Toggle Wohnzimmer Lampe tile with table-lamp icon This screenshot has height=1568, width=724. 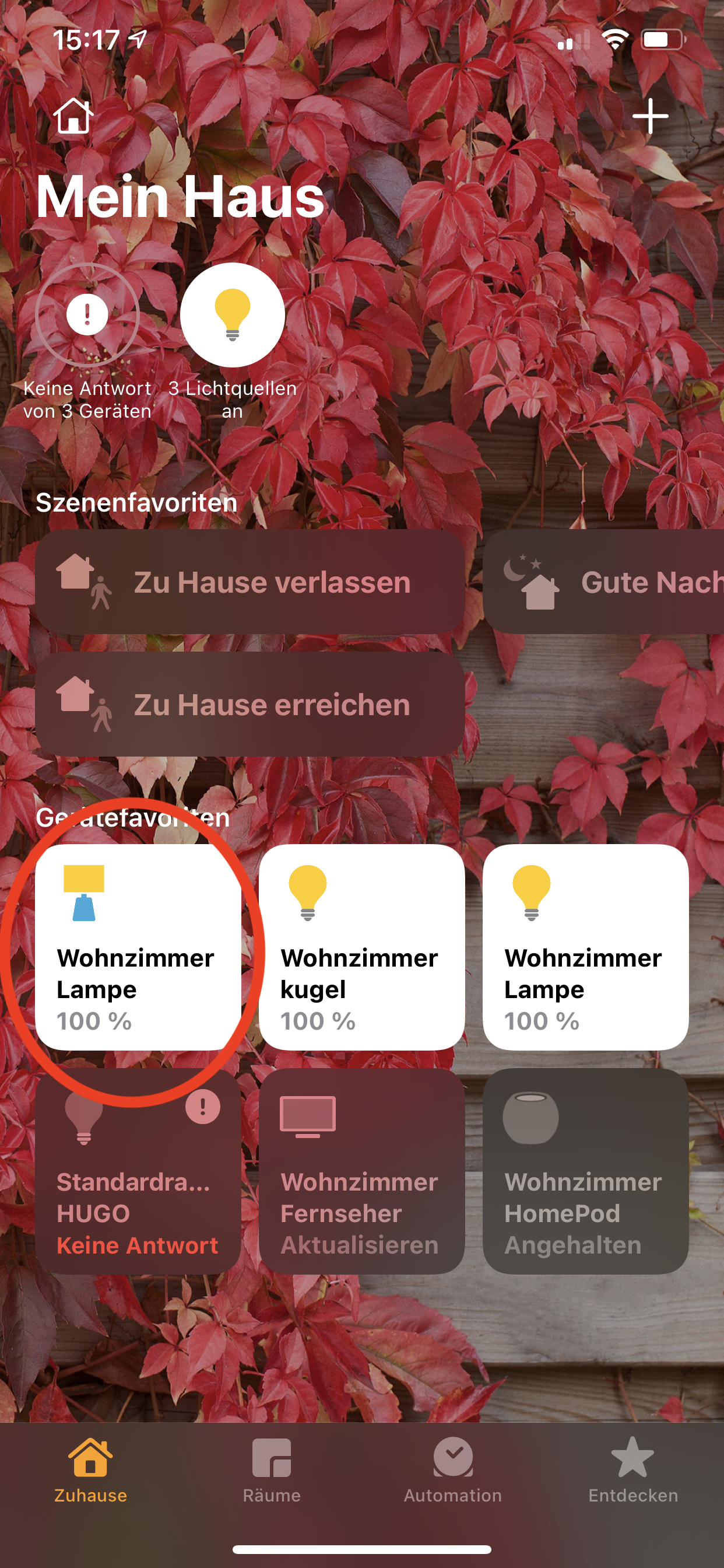138,947
